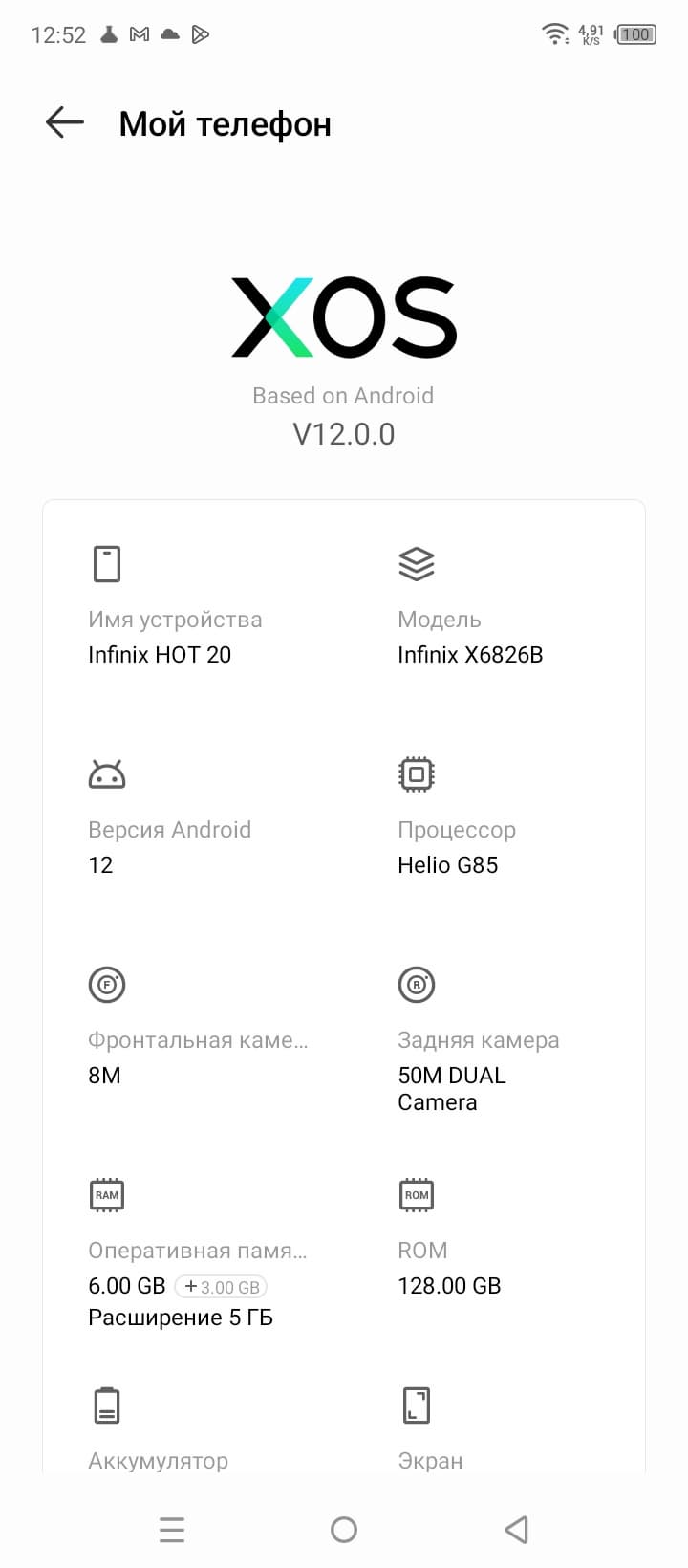Go to the system home screen
This screenshot has height=1568, width=688.
(x=344, y=1530)
